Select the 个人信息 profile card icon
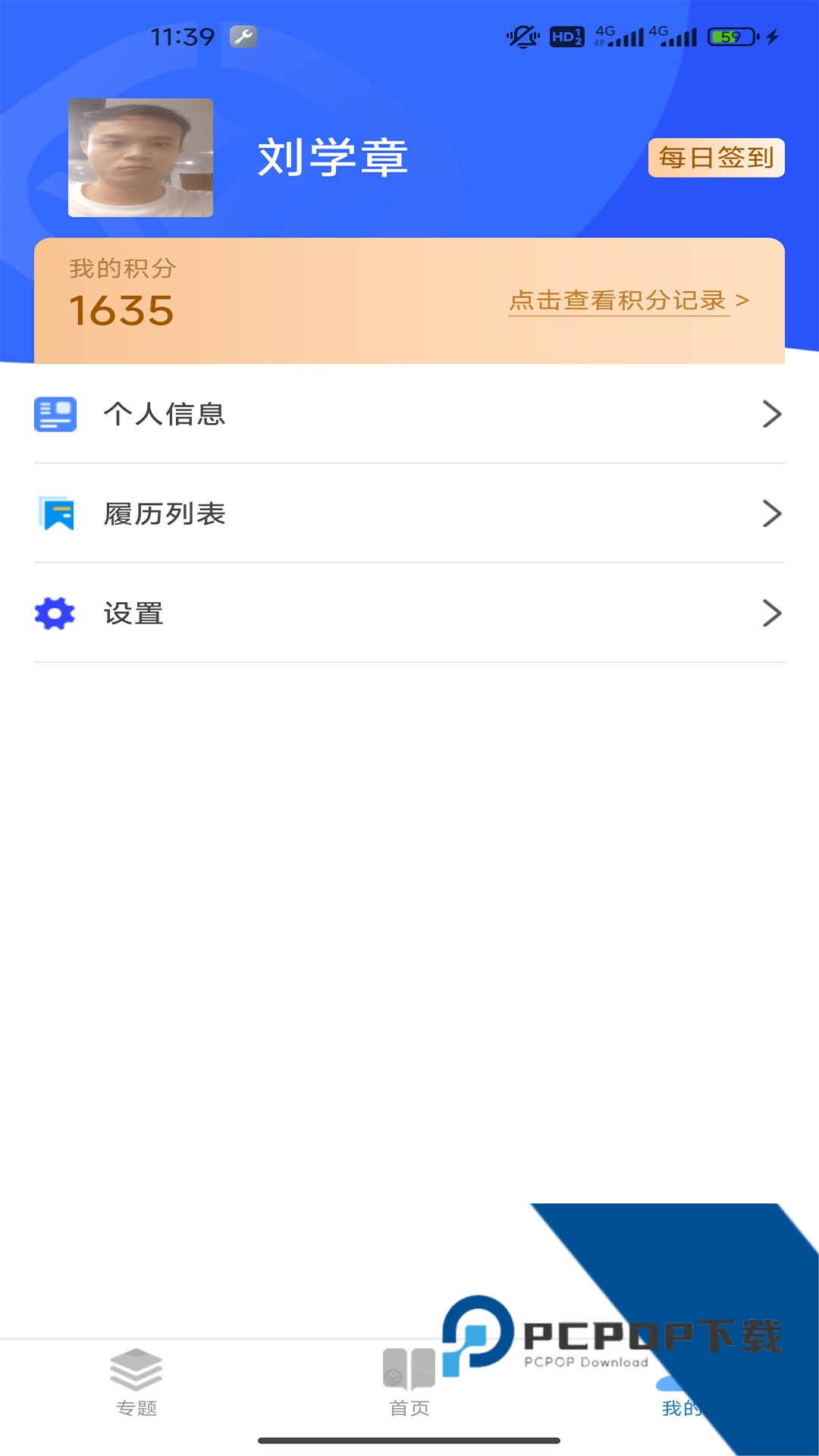Screen dimensions: 819x1456 pos(55,414)
